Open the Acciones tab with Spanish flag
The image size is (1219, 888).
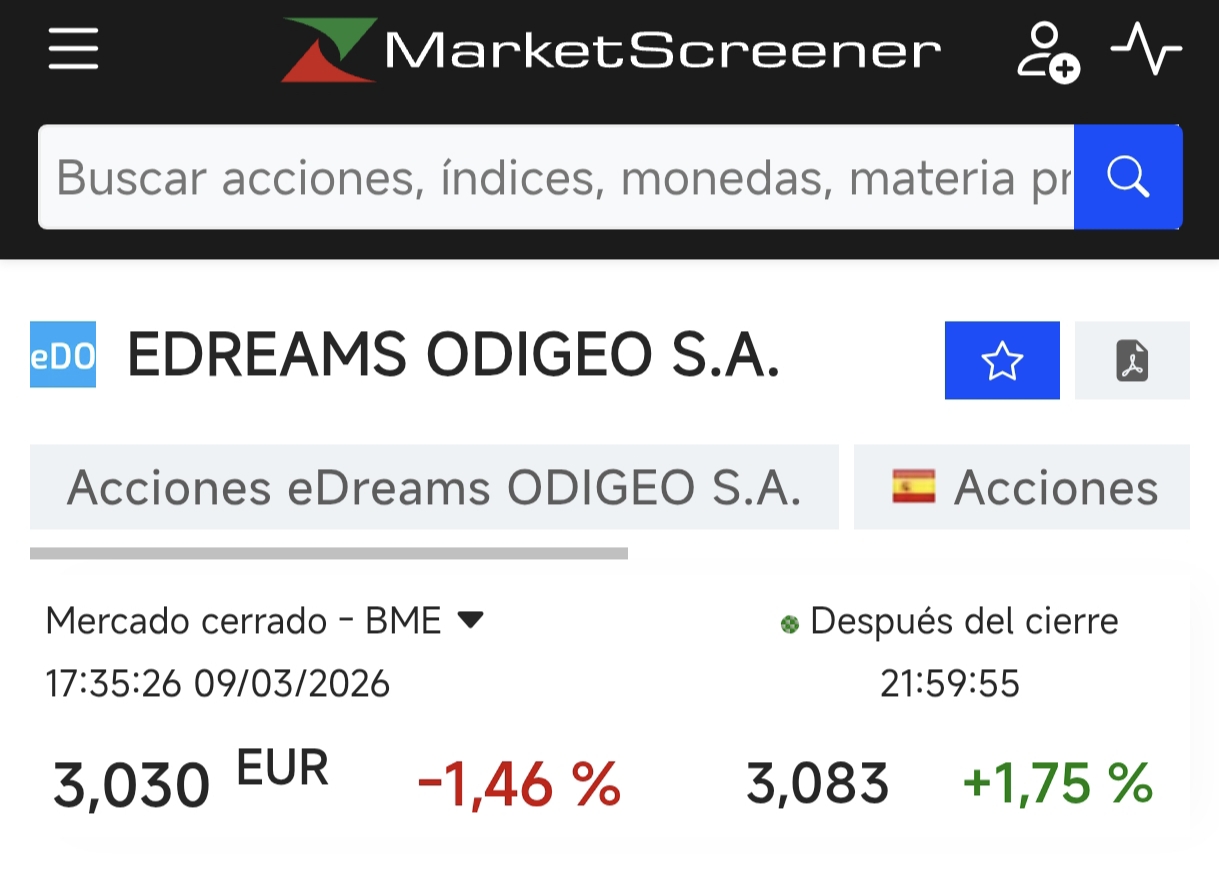pyautogui.click(x=1022, y=488)
